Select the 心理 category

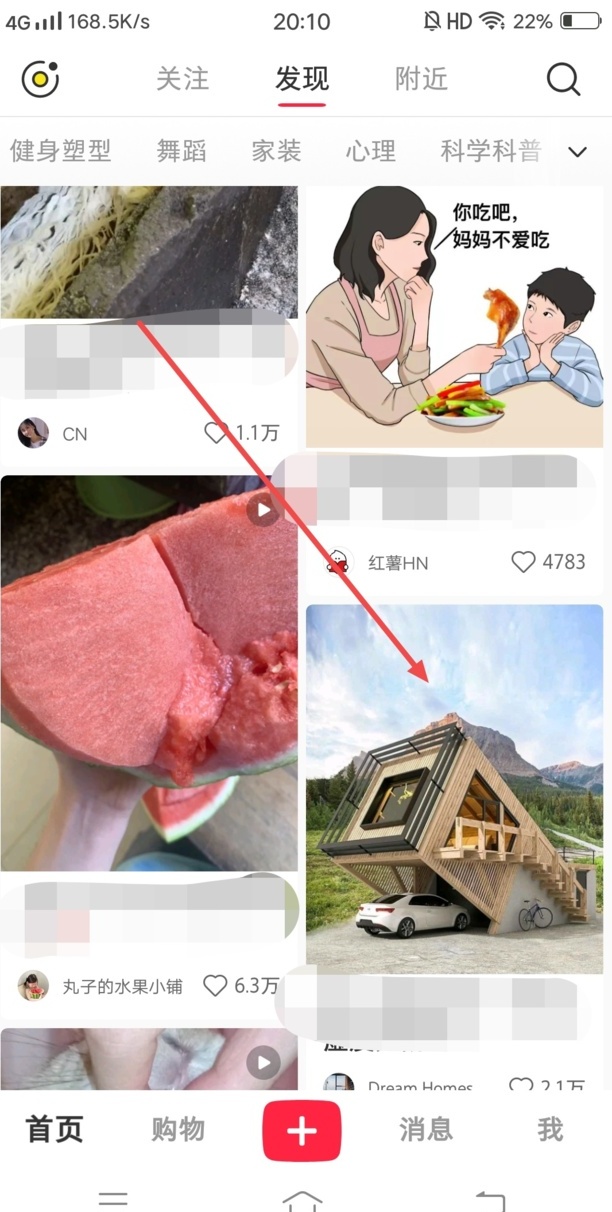tap(371, 151)
